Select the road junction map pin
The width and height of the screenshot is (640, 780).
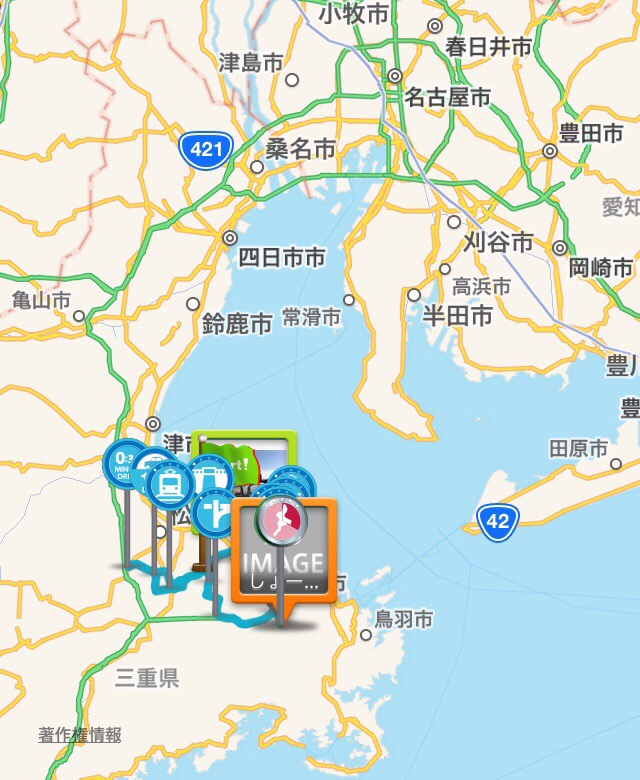(213, 513)
